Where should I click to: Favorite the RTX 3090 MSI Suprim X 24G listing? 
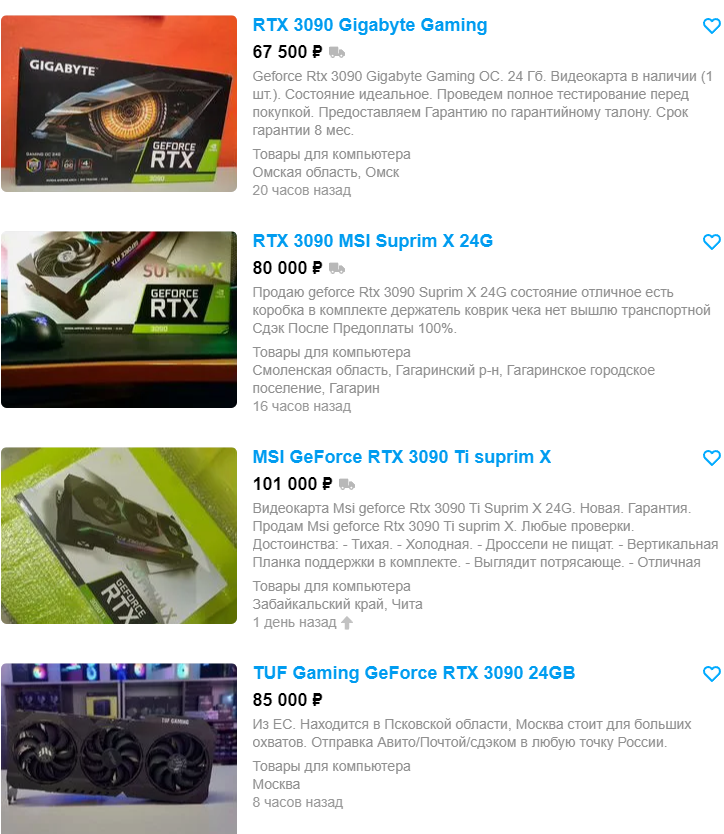[x=711, y=242]
